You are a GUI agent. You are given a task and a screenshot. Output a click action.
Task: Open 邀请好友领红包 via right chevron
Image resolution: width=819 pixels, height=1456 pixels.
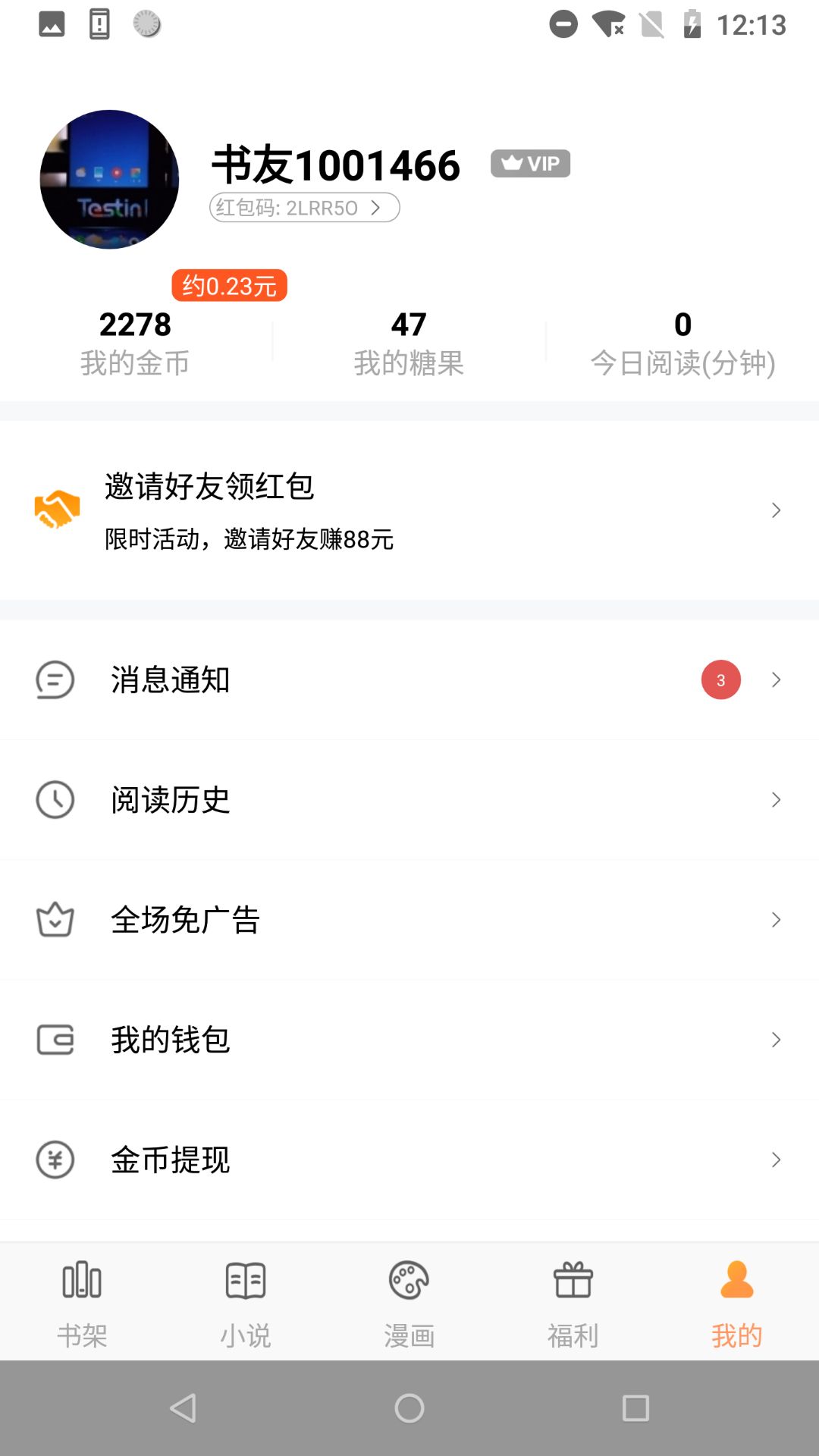(776, 510)
